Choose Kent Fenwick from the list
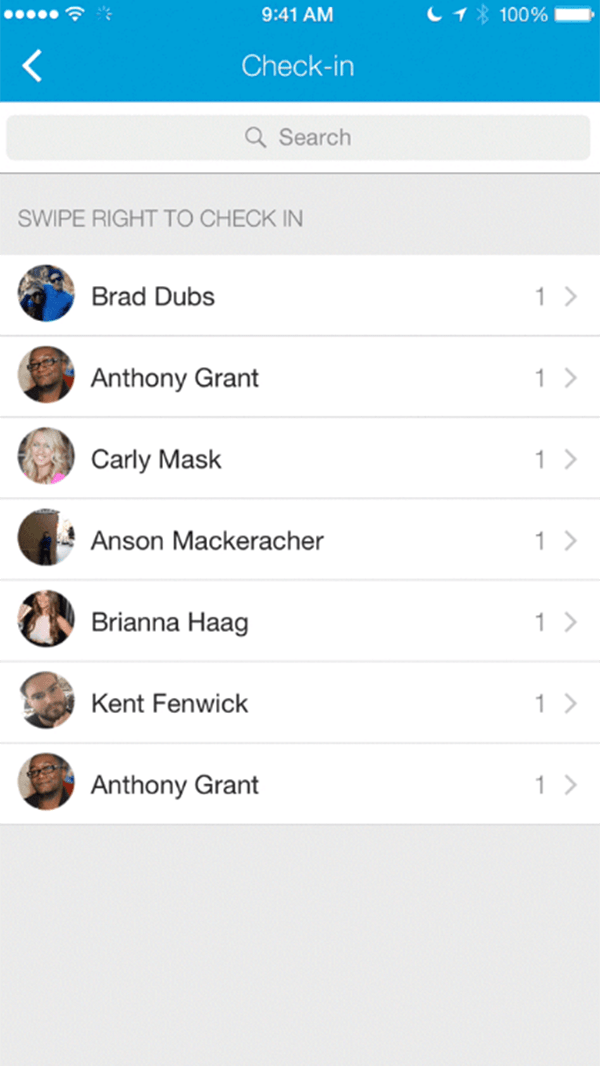This screenshot has height=1066, width=600. point(300,704)
